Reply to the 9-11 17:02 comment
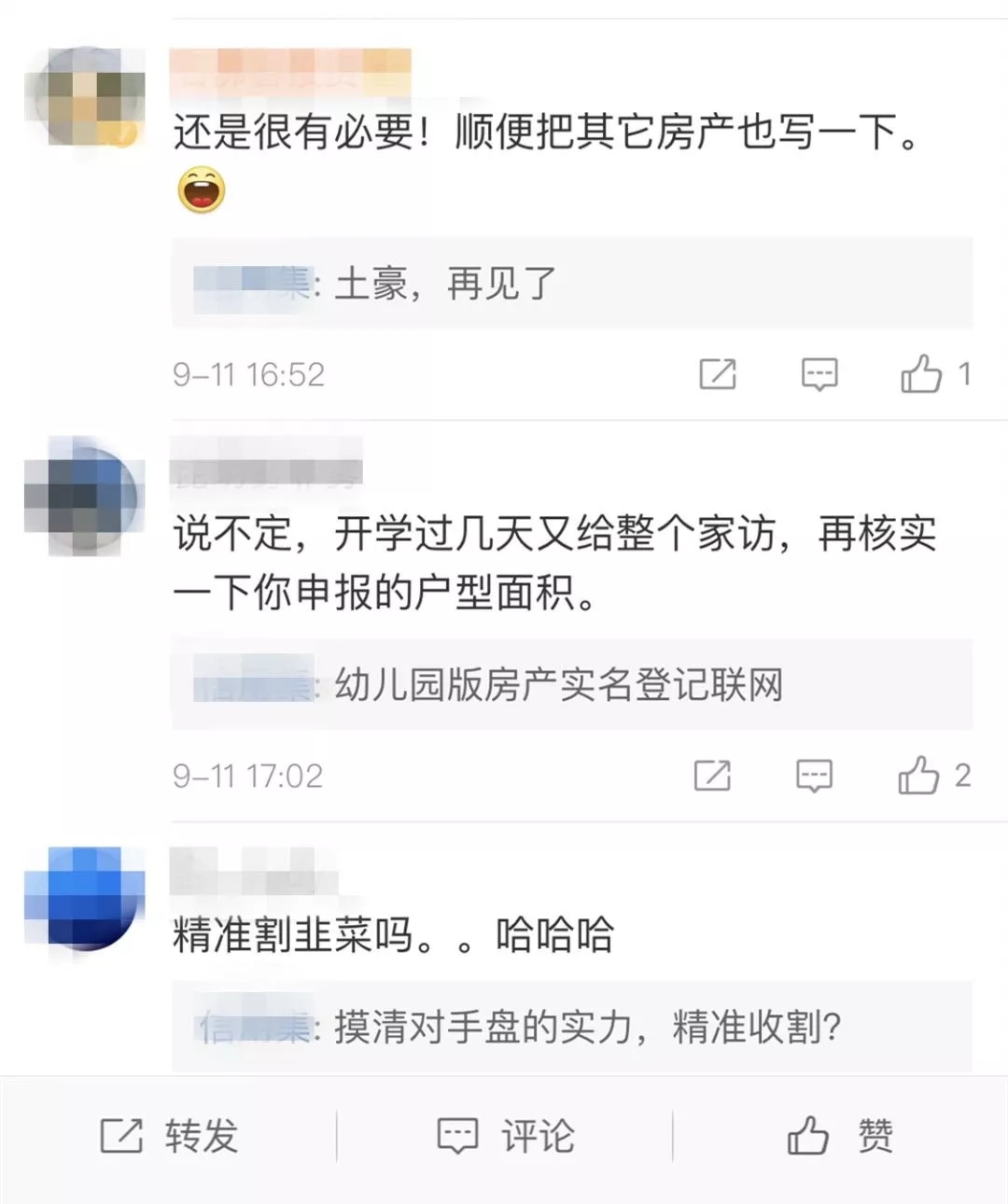1008x1204 pixels. click(x=813, y=776)
